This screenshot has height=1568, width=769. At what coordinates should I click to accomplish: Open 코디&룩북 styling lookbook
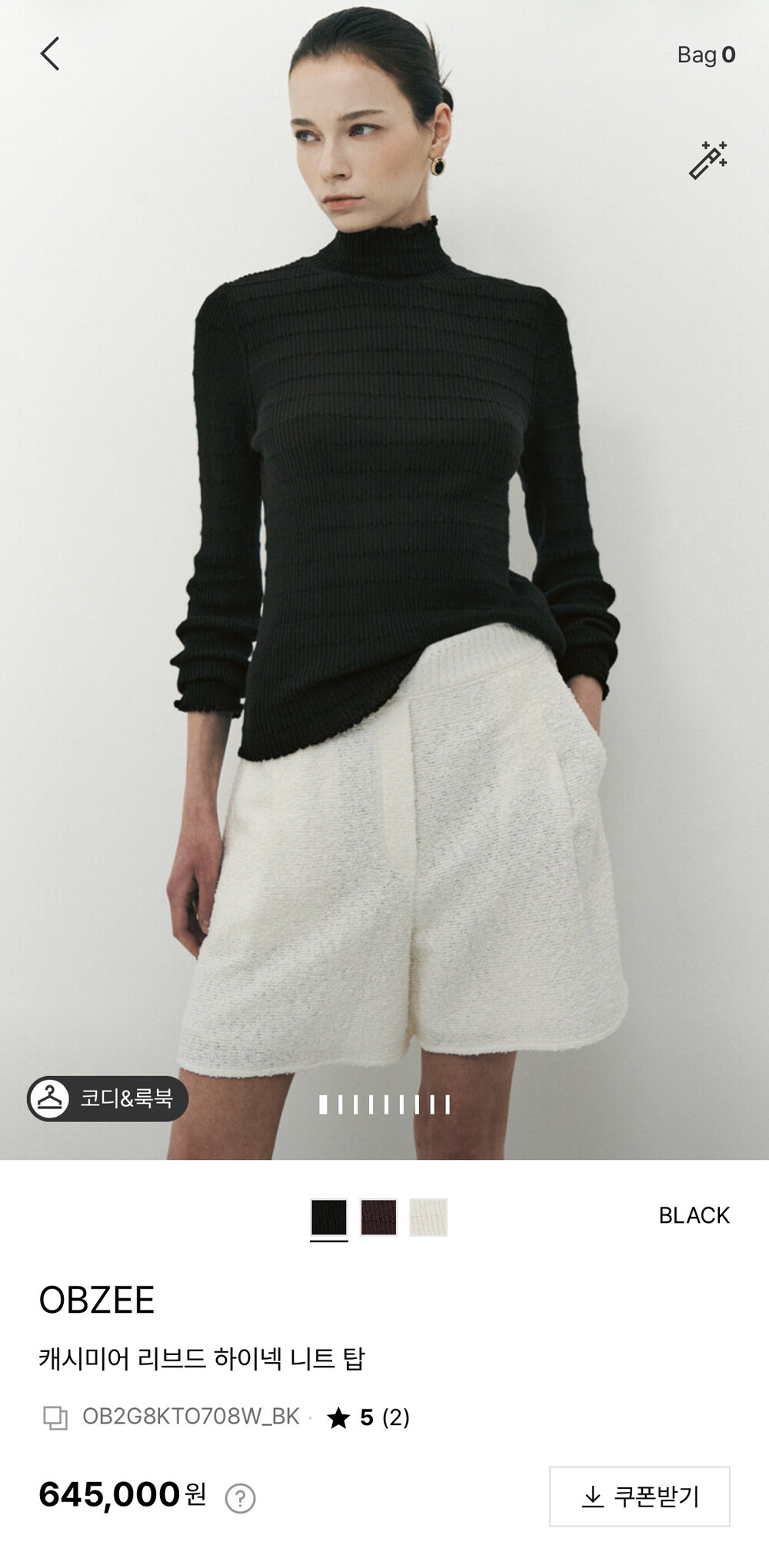point(108,1098)
